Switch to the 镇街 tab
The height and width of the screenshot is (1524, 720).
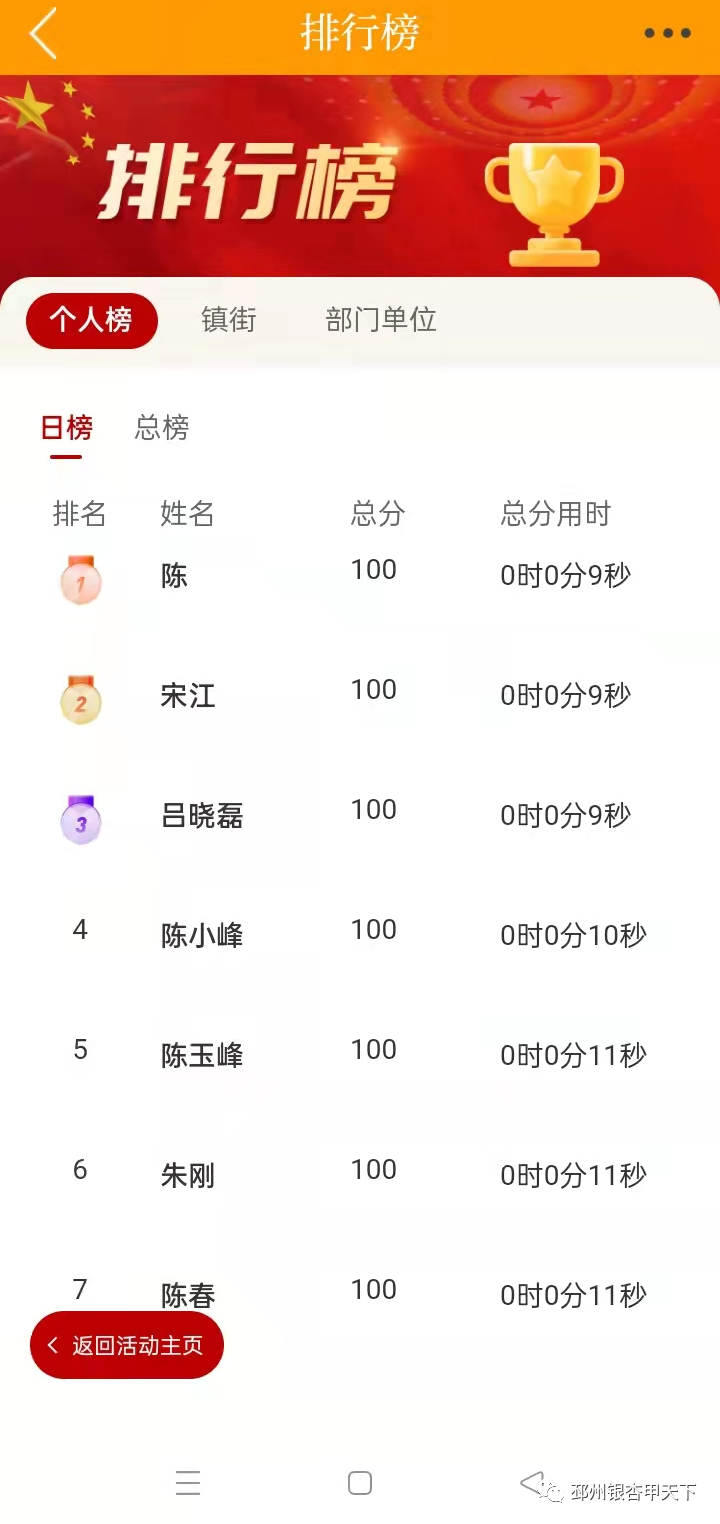point(229,320)
